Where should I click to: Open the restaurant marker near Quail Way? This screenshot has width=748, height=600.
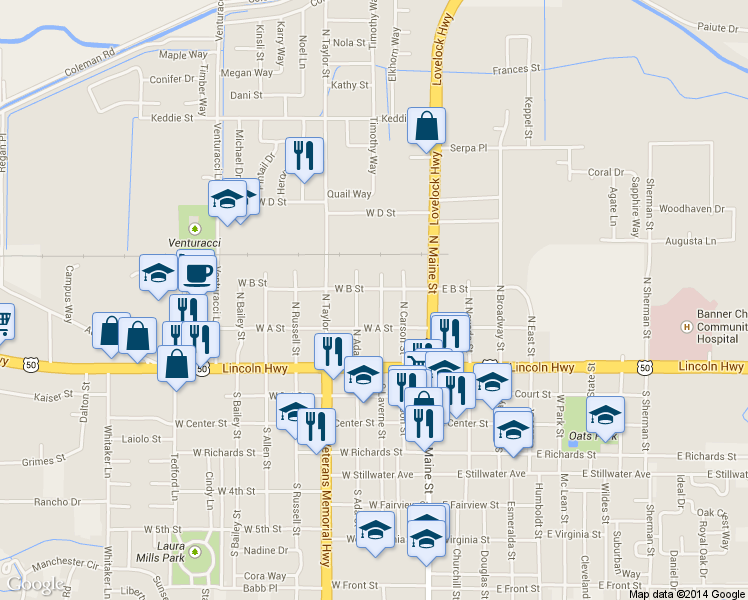(304, 156)
